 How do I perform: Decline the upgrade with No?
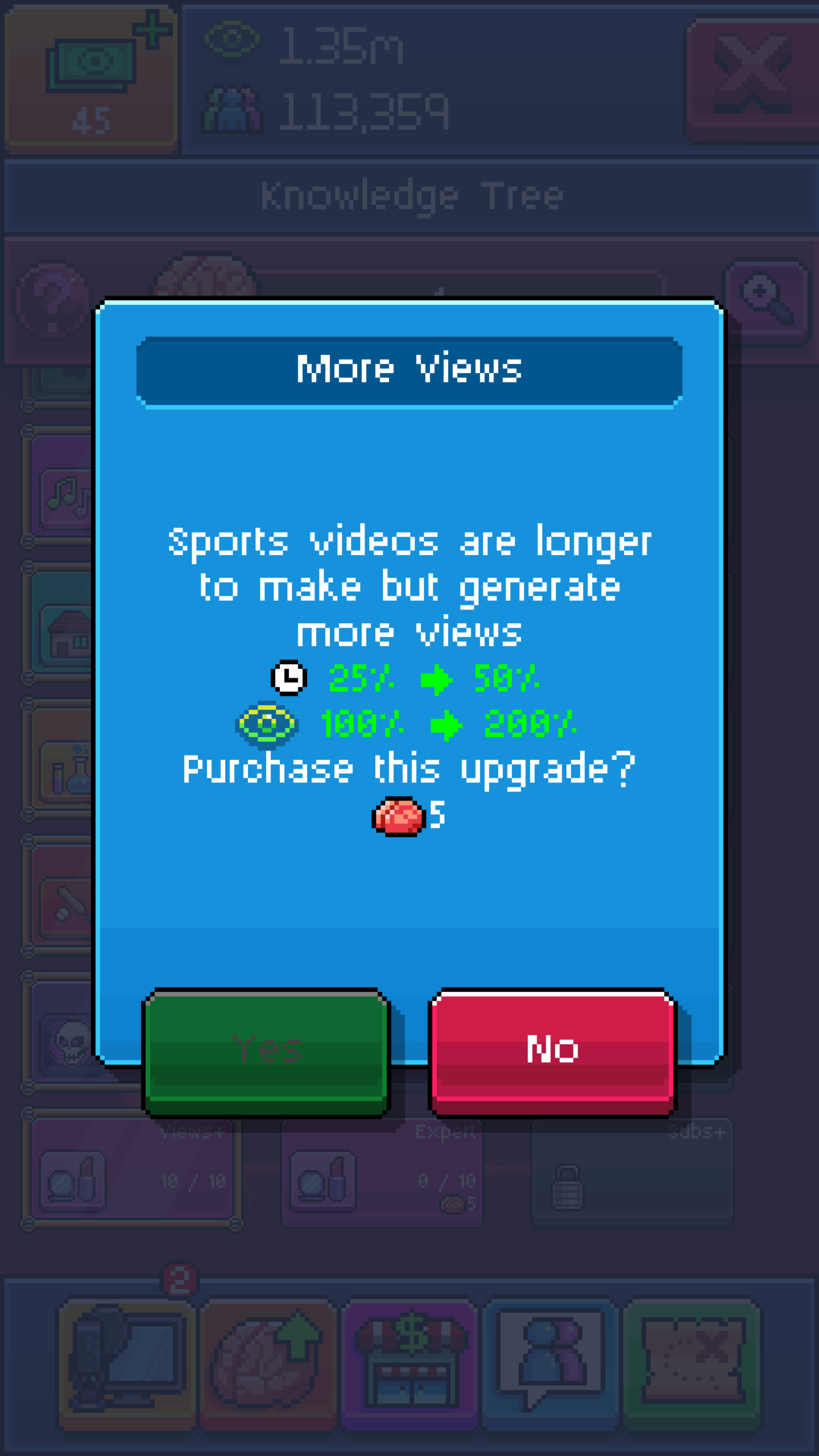point(553,1053)
